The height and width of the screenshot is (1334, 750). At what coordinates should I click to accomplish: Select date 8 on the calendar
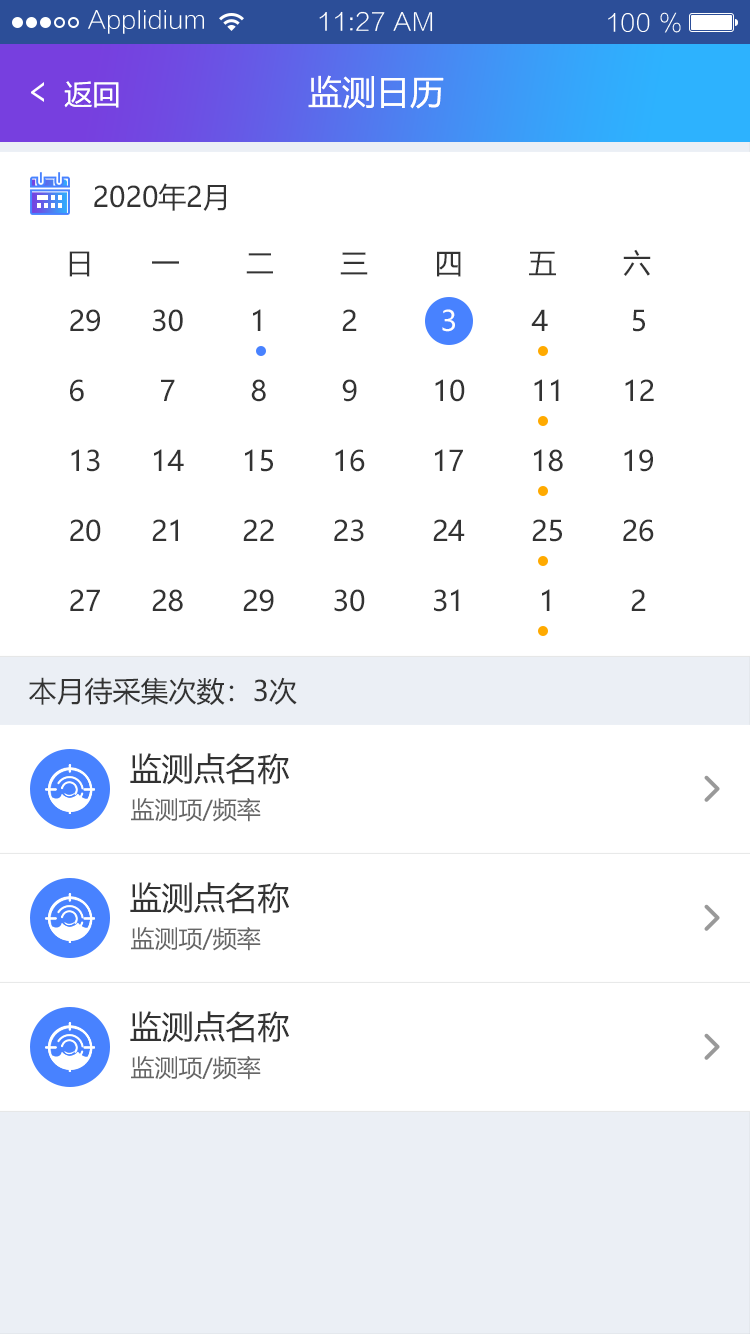(x=258, y=391)
